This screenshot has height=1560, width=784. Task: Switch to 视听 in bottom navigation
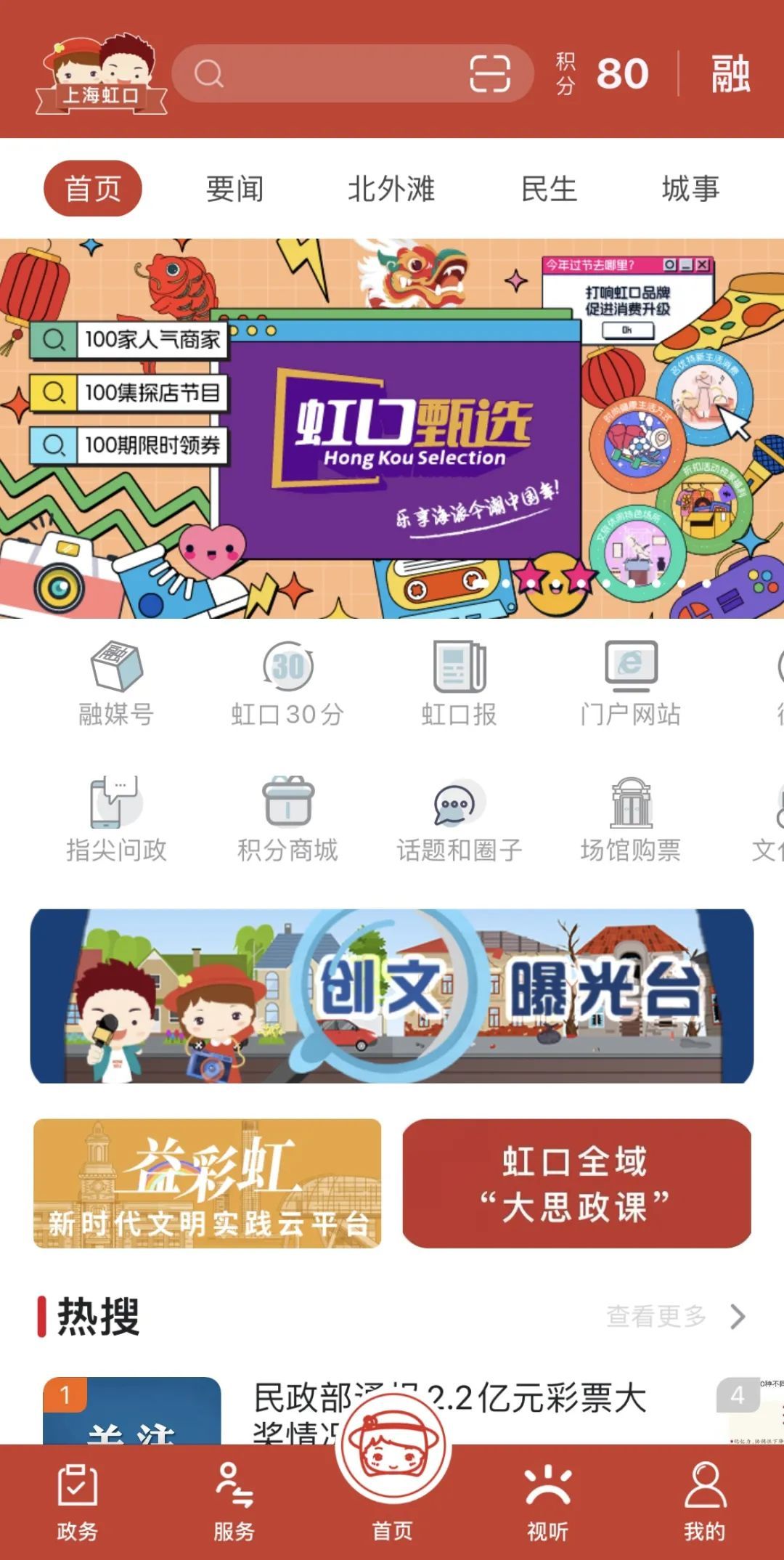pyautogui.click(x=547, y=1500)
